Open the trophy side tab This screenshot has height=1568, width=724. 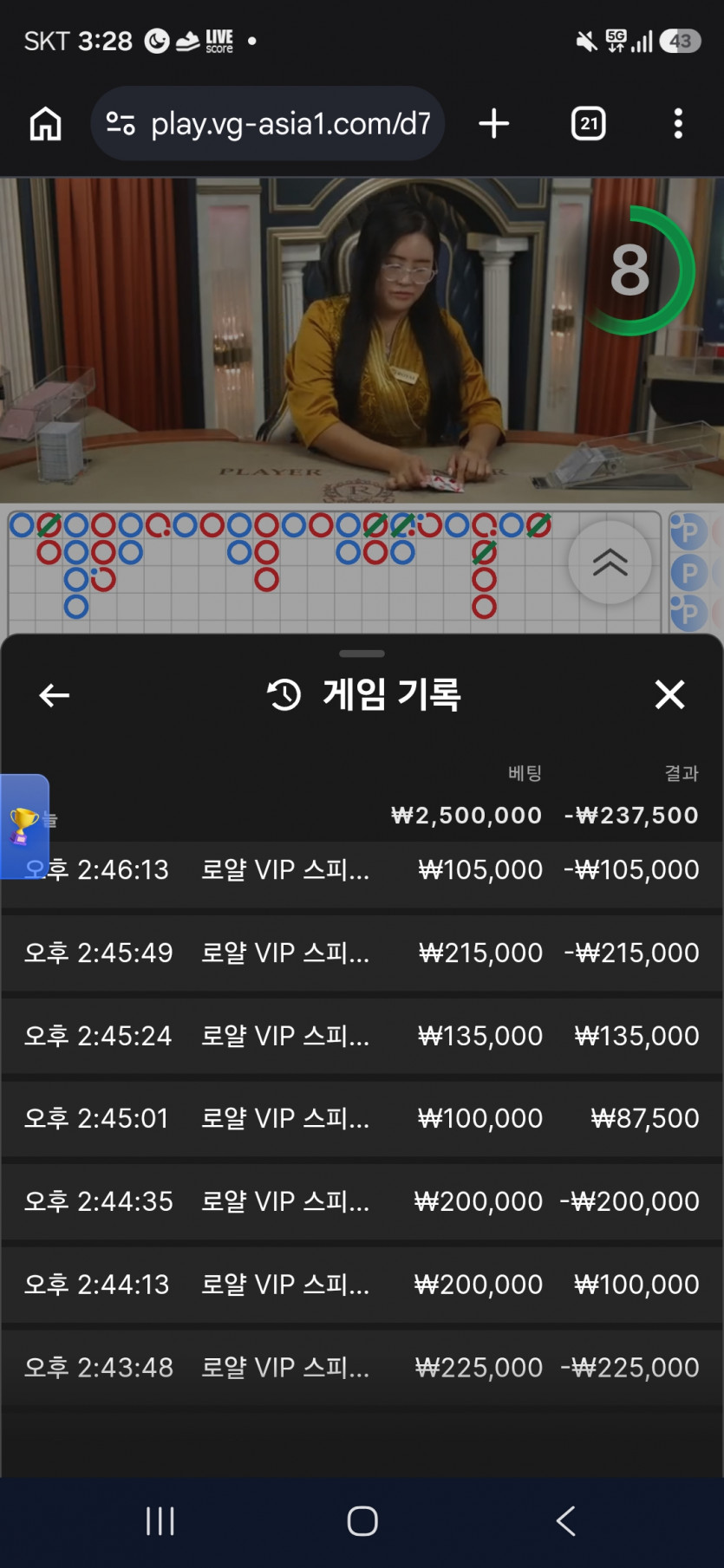click(x=24, y=825)
